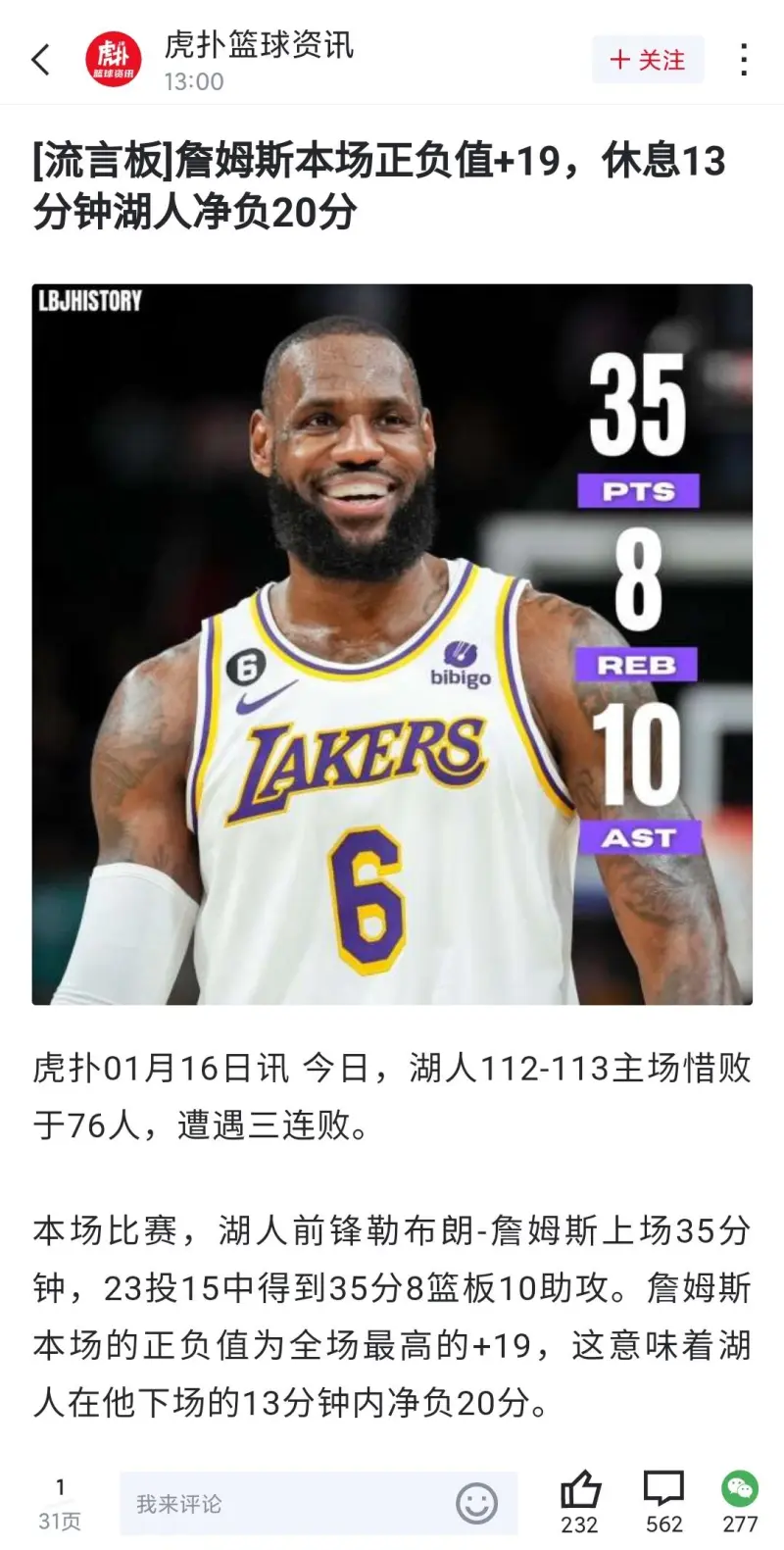View the 562 comments
This screenshot has width=784, height=1550.
(663, 1491)
